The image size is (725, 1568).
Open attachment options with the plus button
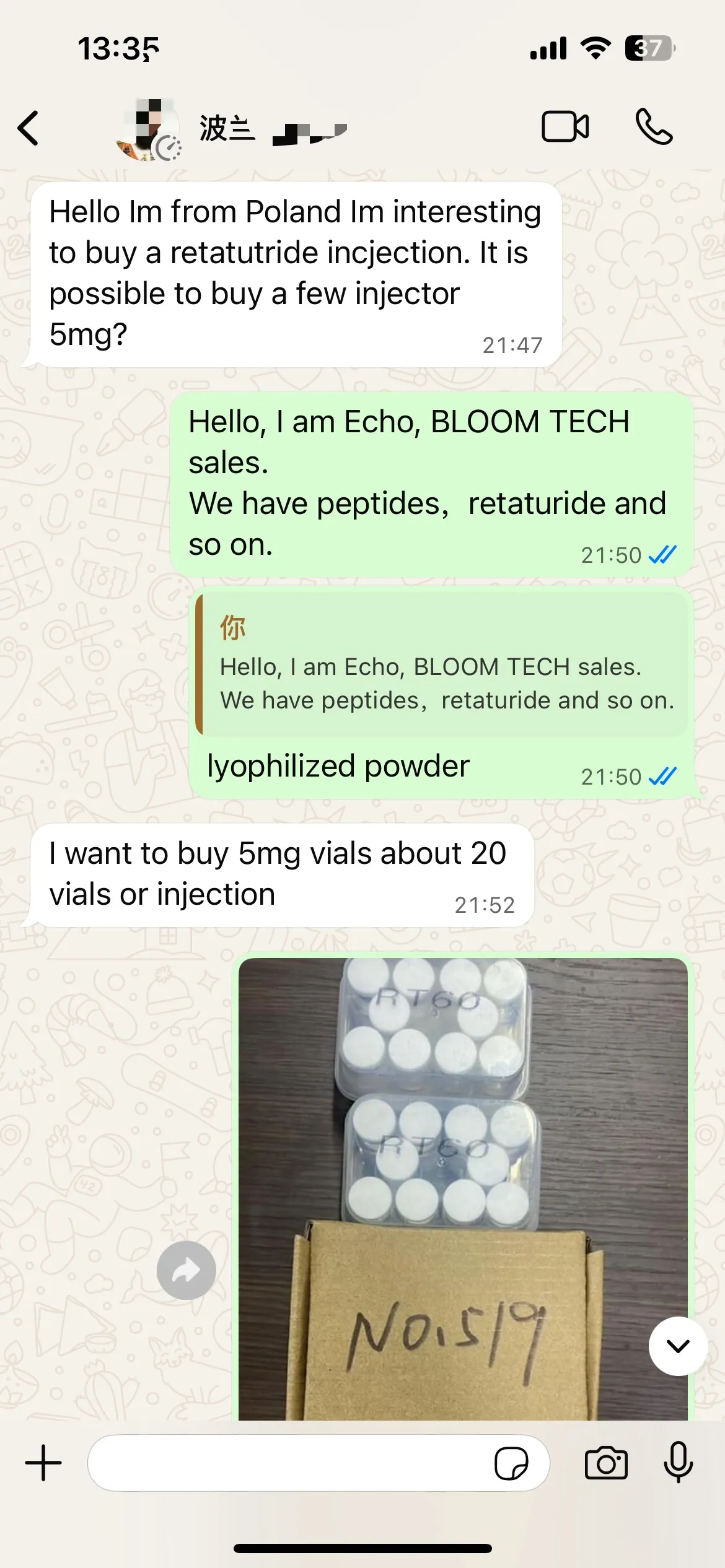42,1463
